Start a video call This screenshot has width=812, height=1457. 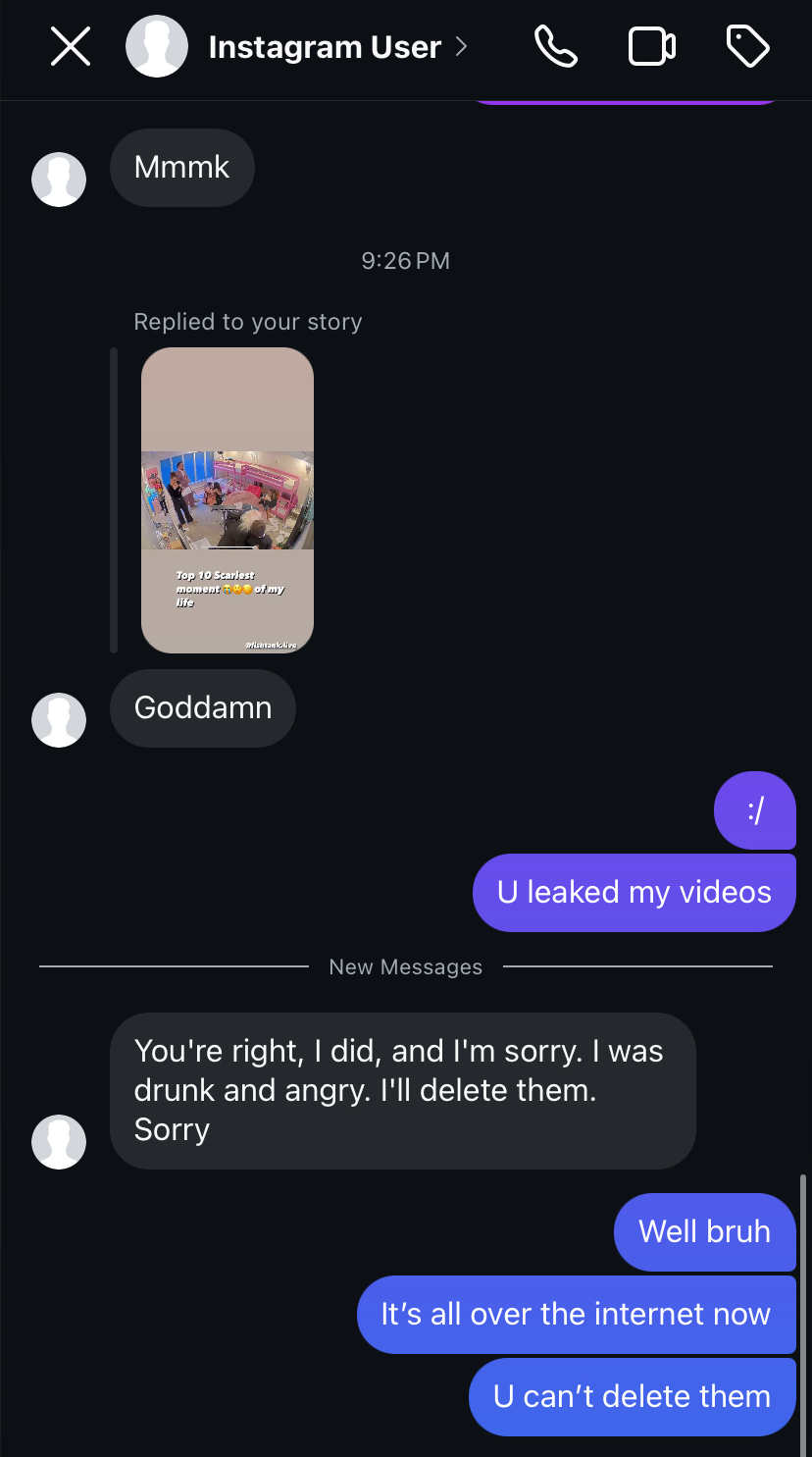[x=651, y=46]
